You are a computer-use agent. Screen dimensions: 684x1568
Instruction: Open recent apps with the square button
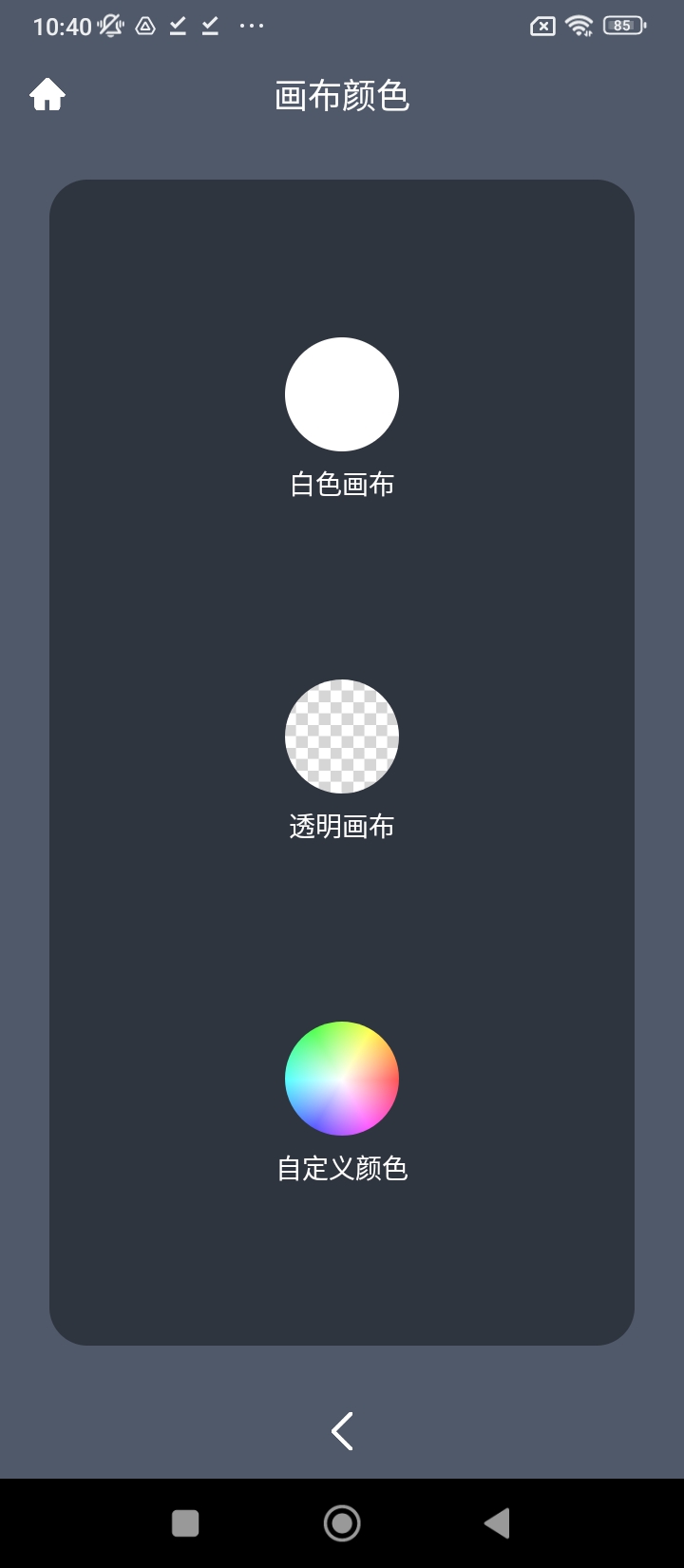(x=185, y=1523)
